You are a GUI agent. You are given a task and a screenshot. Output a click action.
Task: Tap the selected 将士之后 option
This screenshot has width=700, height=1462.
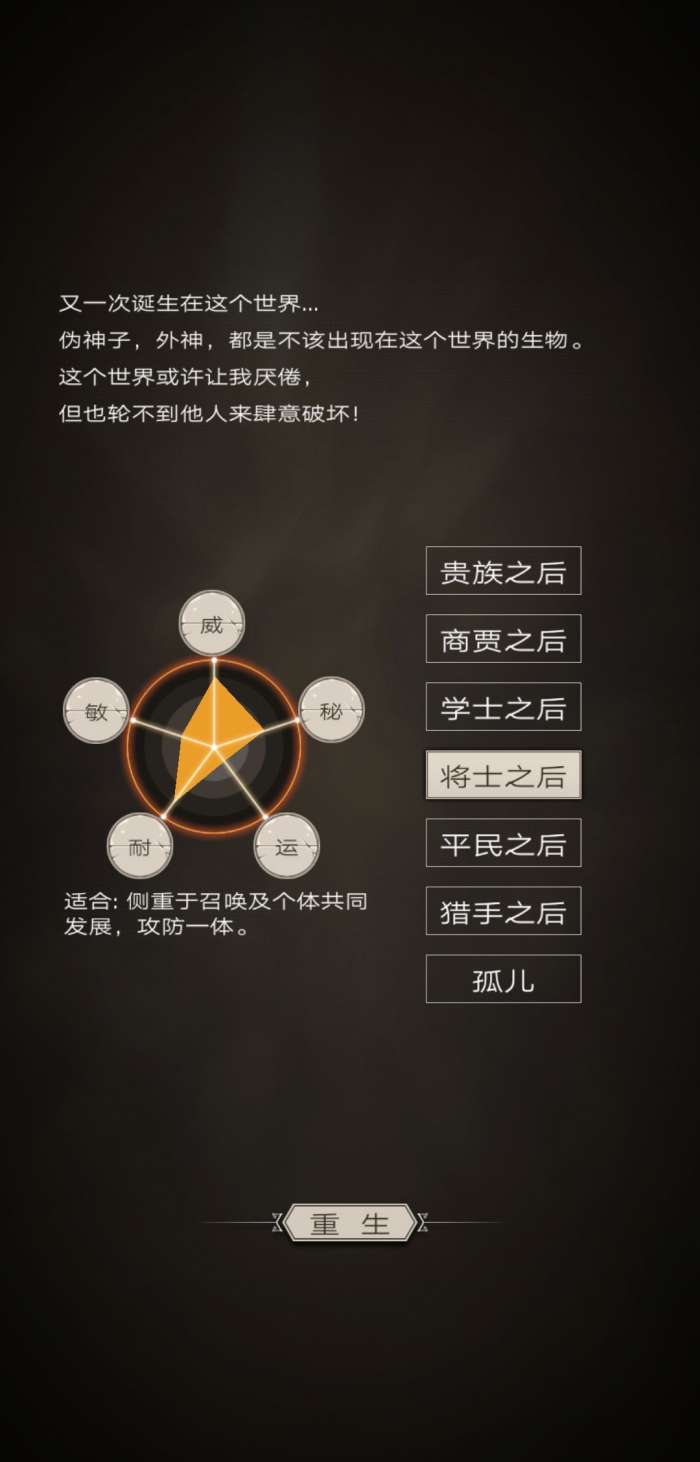[x=503, y=775]
